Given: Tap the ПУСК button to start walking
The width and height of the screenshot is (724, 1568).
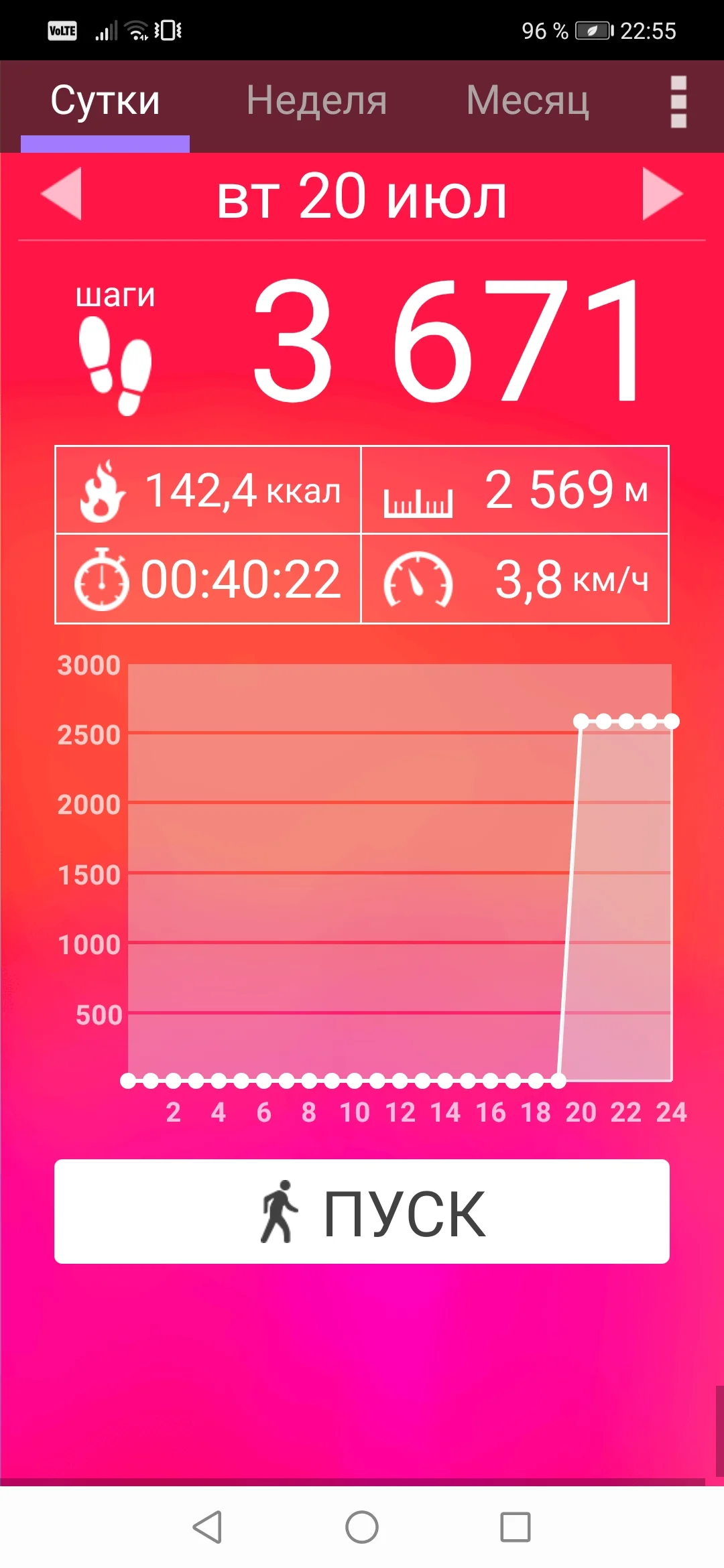Looking at the screenshot, I should tap(362, 1212).
